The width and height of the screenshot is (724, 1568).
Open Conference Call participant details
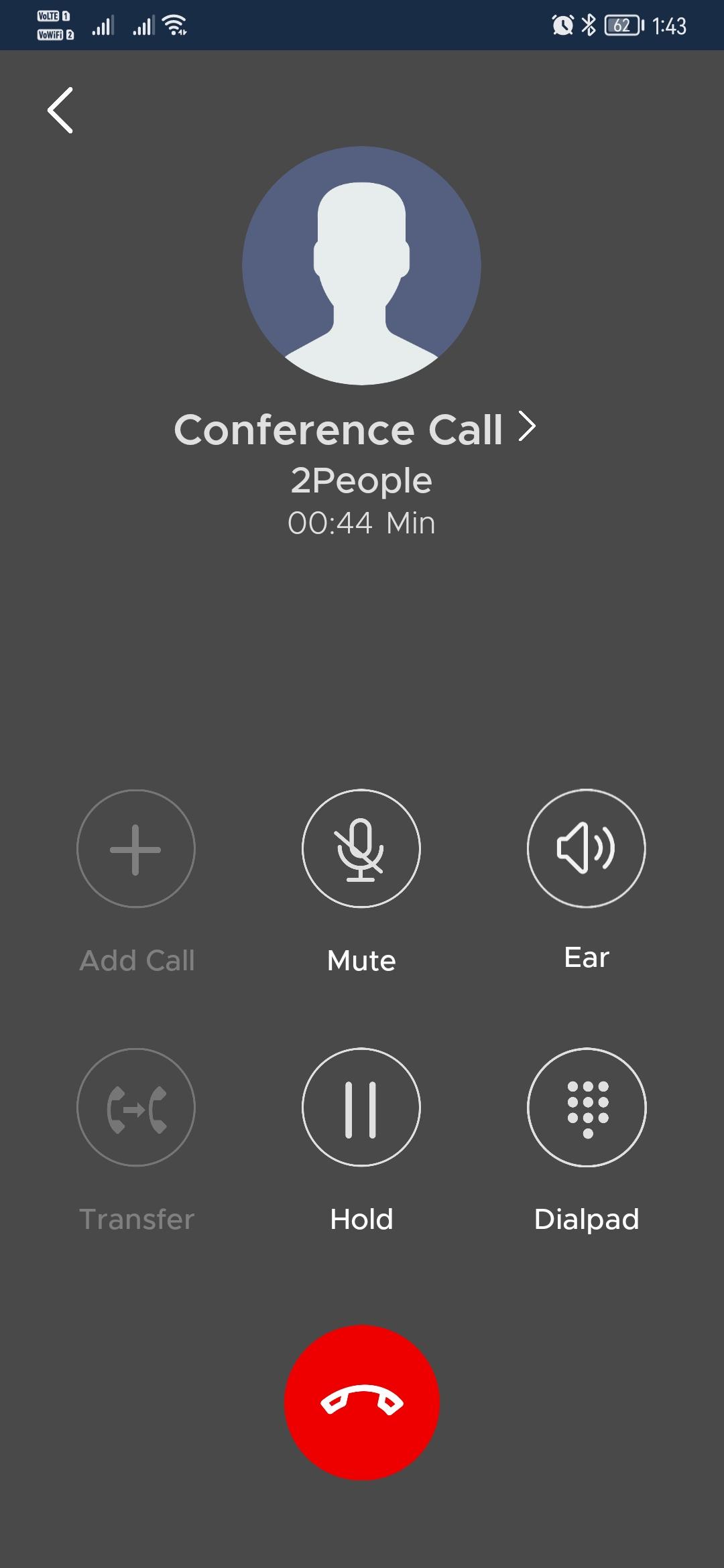355,429
